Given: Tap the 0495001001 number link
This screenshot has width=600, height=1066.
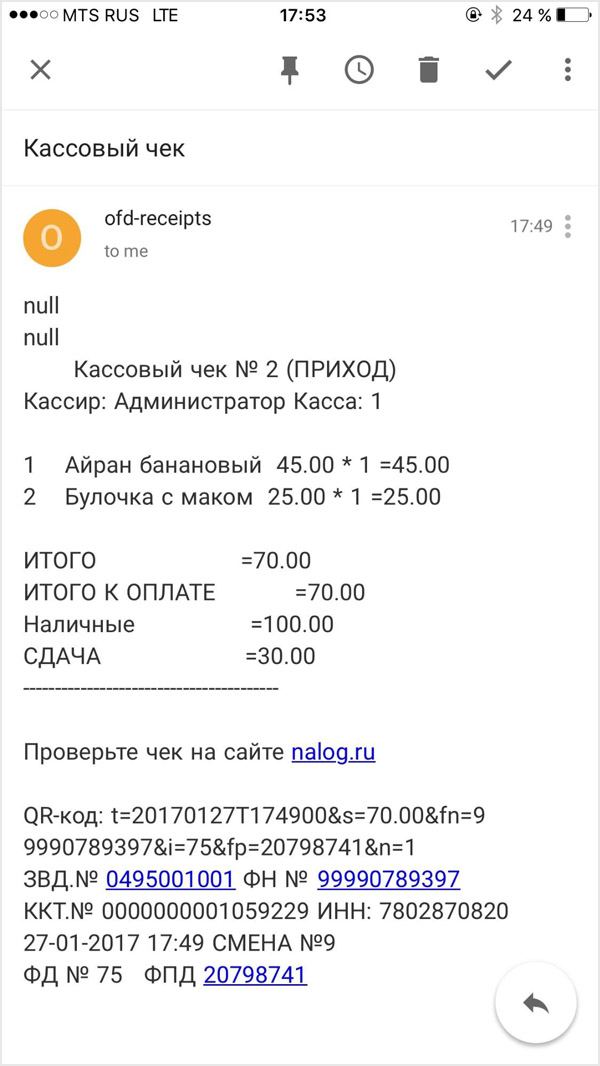Looking at the screenshot, I should pyautogui.click(x=171, y=879).
